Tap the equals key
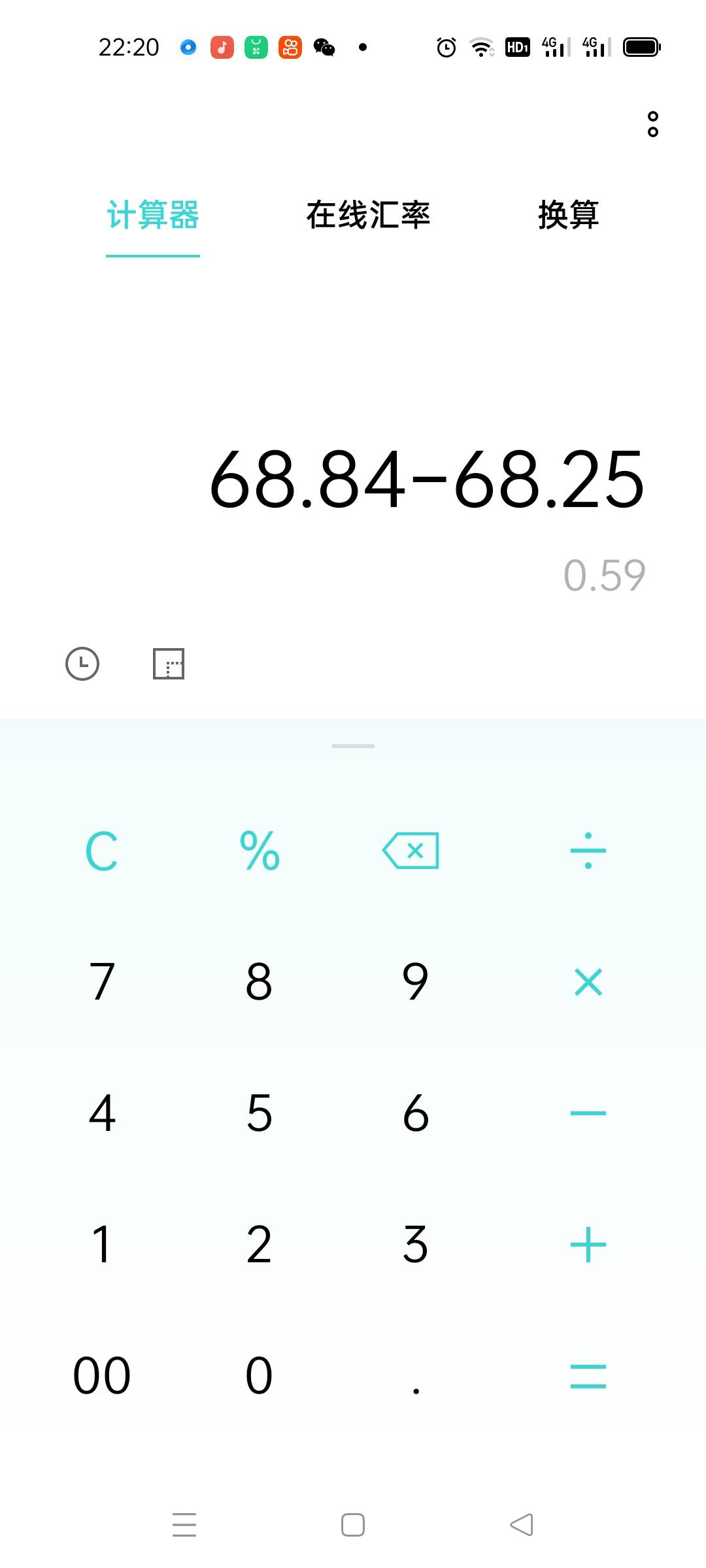Screen dimensions: 706x1568 pos(588,1376)
